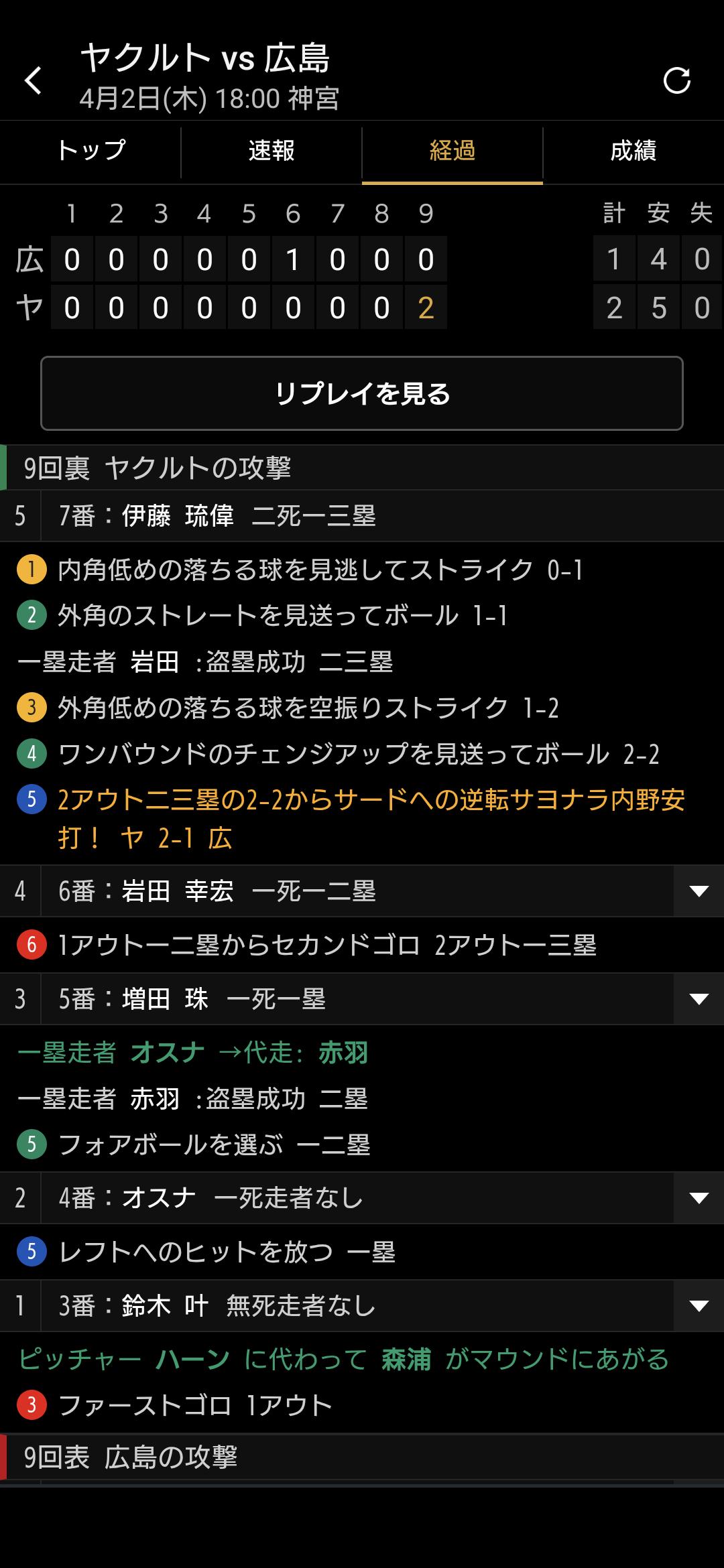Expand 5番 増田 珠 at-bat details

(699, 999)
